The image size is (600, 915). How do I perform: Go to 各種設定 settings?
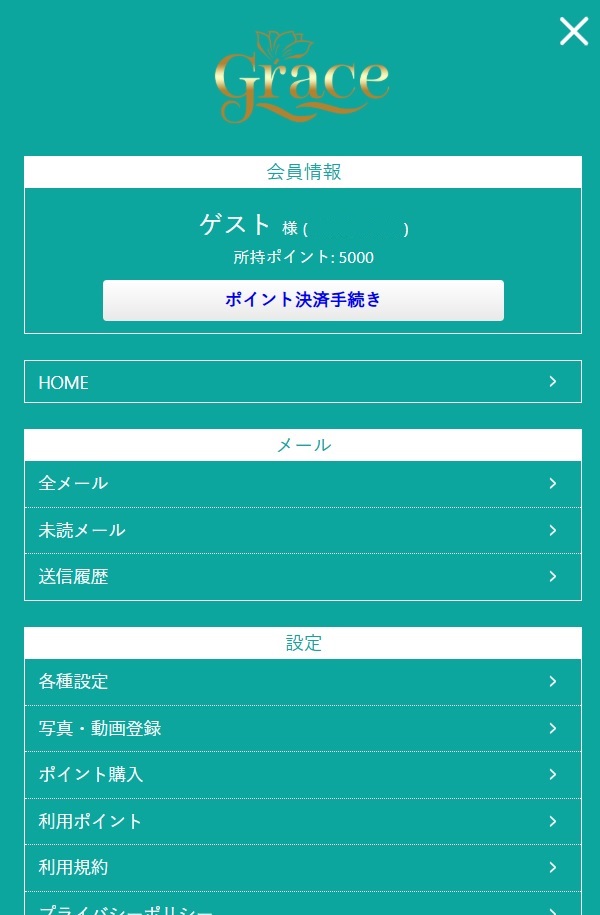click(x=302, y=682)
